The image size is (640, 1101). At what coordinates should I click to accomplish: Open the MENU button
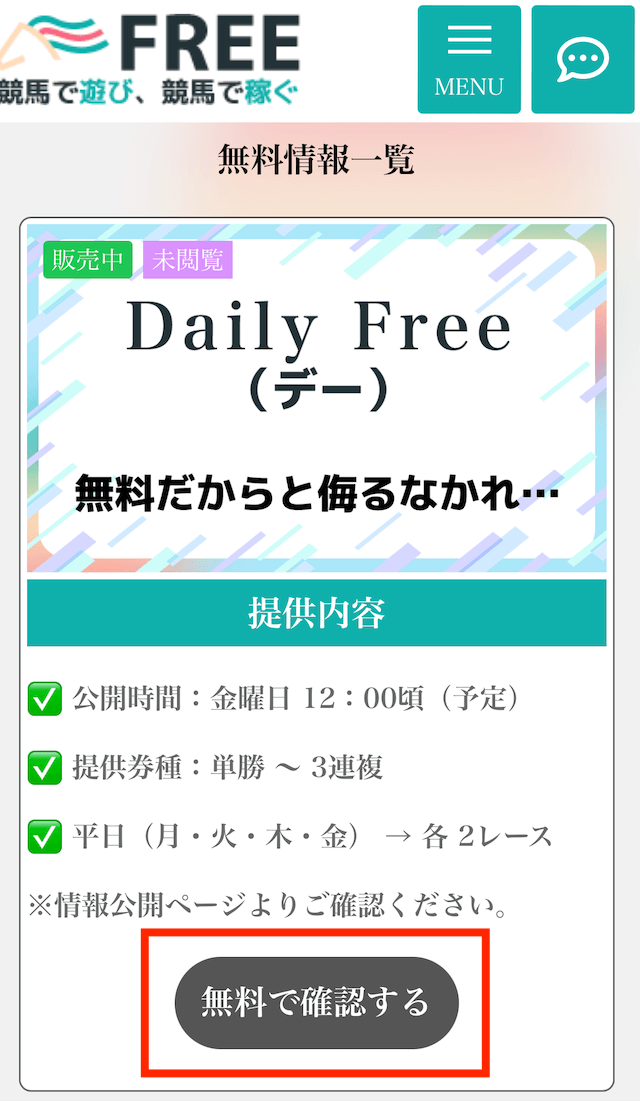469,59
